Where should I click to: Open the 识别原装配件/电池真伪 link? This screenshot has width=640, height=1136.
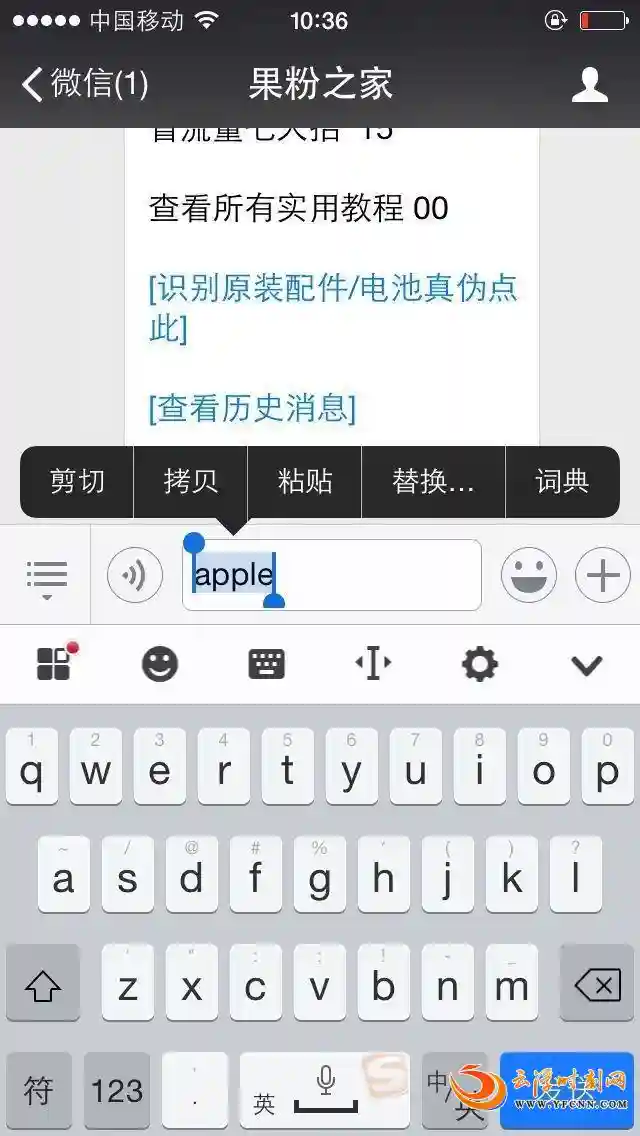click(333, 307)
